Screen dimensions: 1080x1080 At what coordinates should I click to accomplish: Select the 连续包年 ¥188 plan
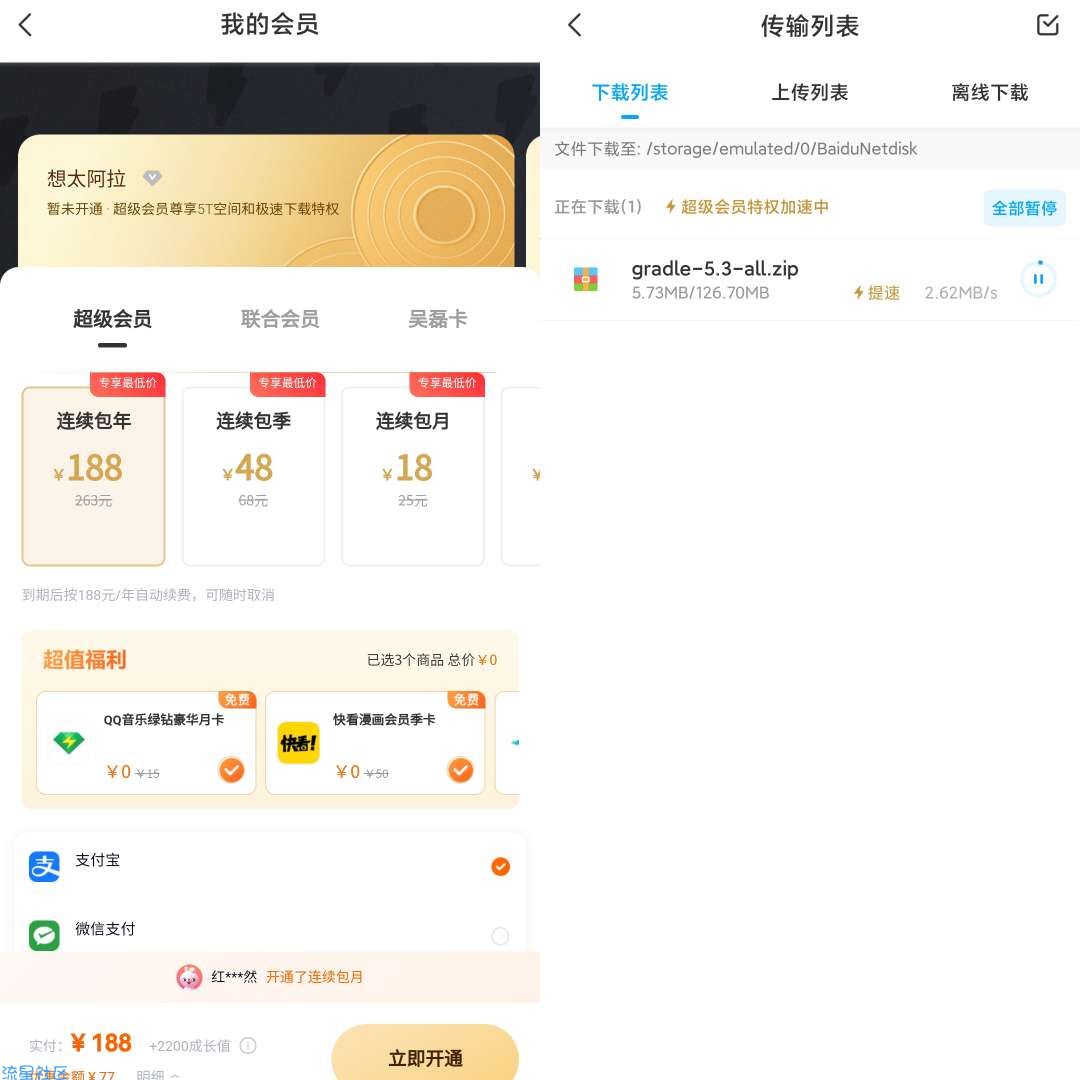(94, 476)
